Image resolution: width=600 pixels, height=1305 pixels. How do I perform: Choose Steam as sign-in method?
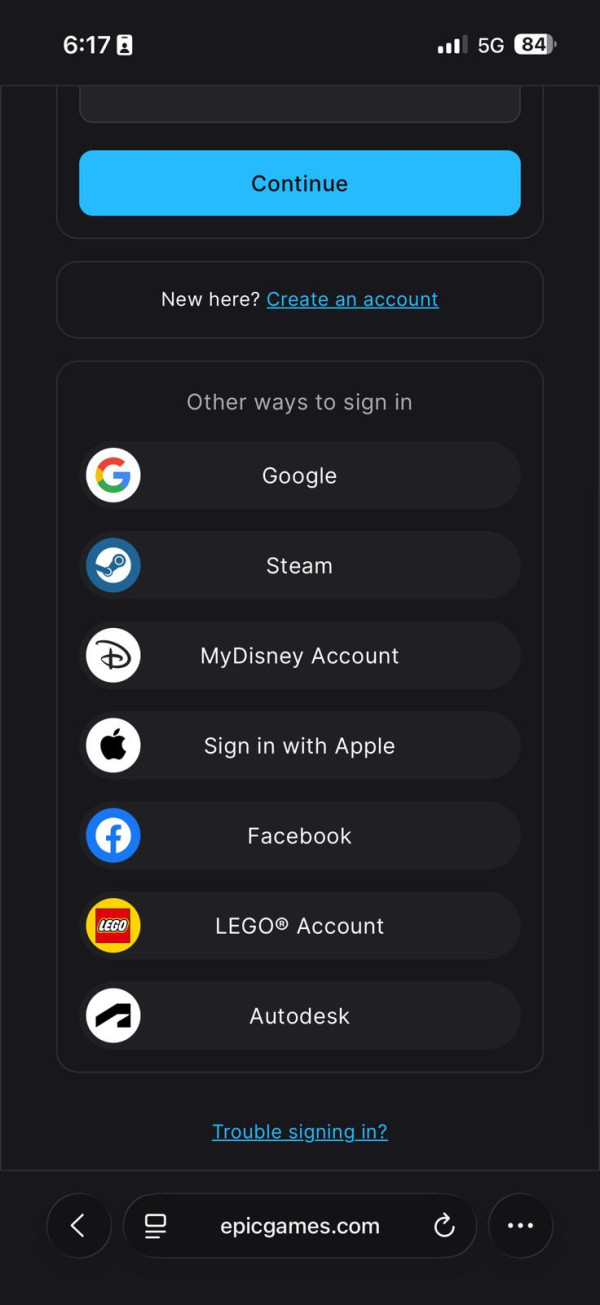click(300, 566)
